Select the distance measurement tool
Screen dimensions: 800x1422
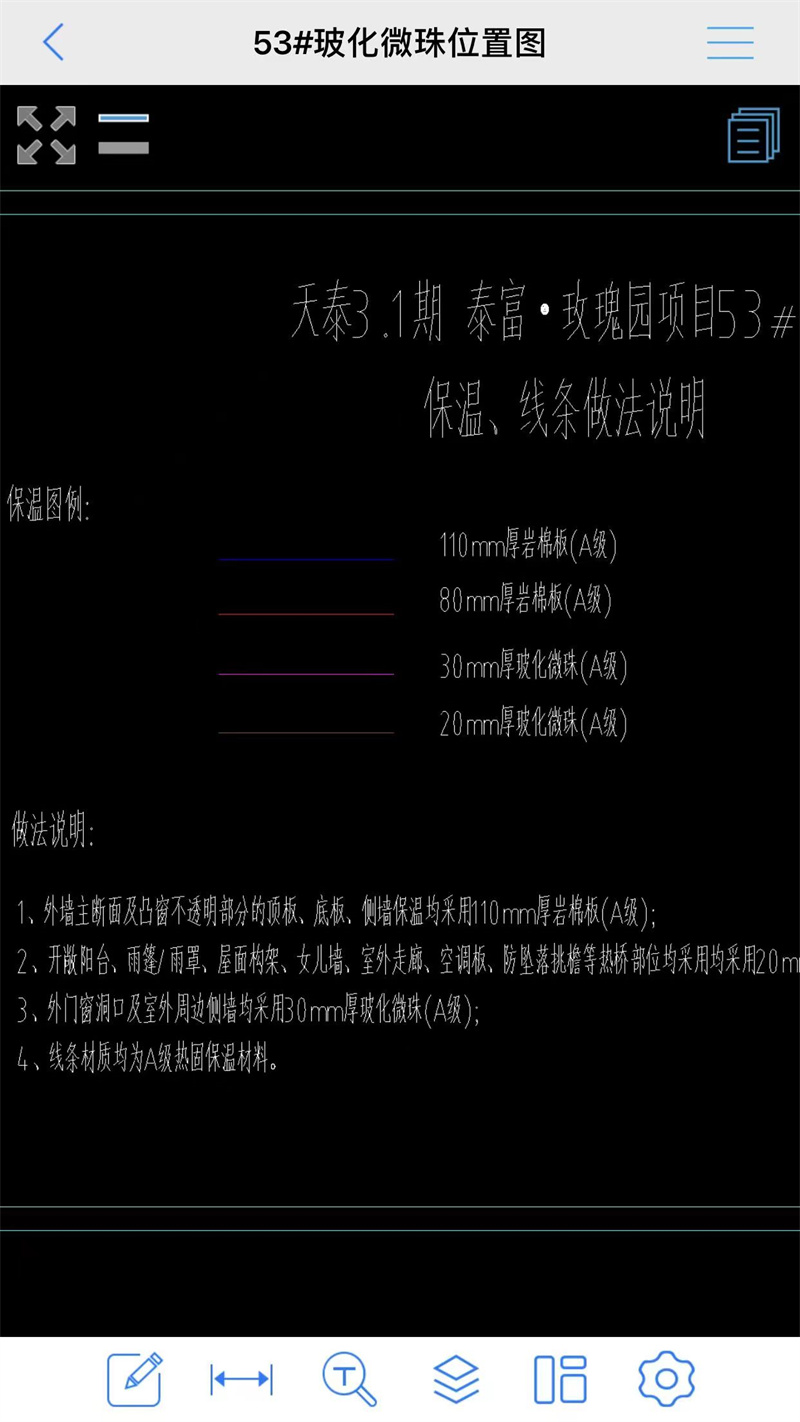click(x=241, y=1379)
